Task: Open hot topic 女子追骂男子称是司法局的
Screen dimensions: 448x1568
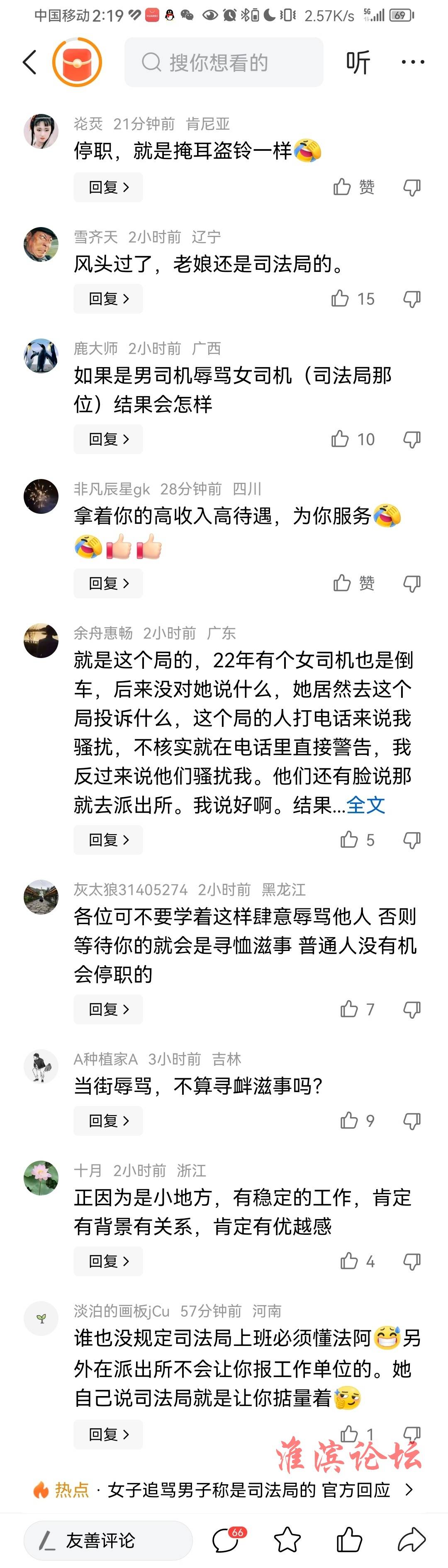Action: (x=249, y=1490)
